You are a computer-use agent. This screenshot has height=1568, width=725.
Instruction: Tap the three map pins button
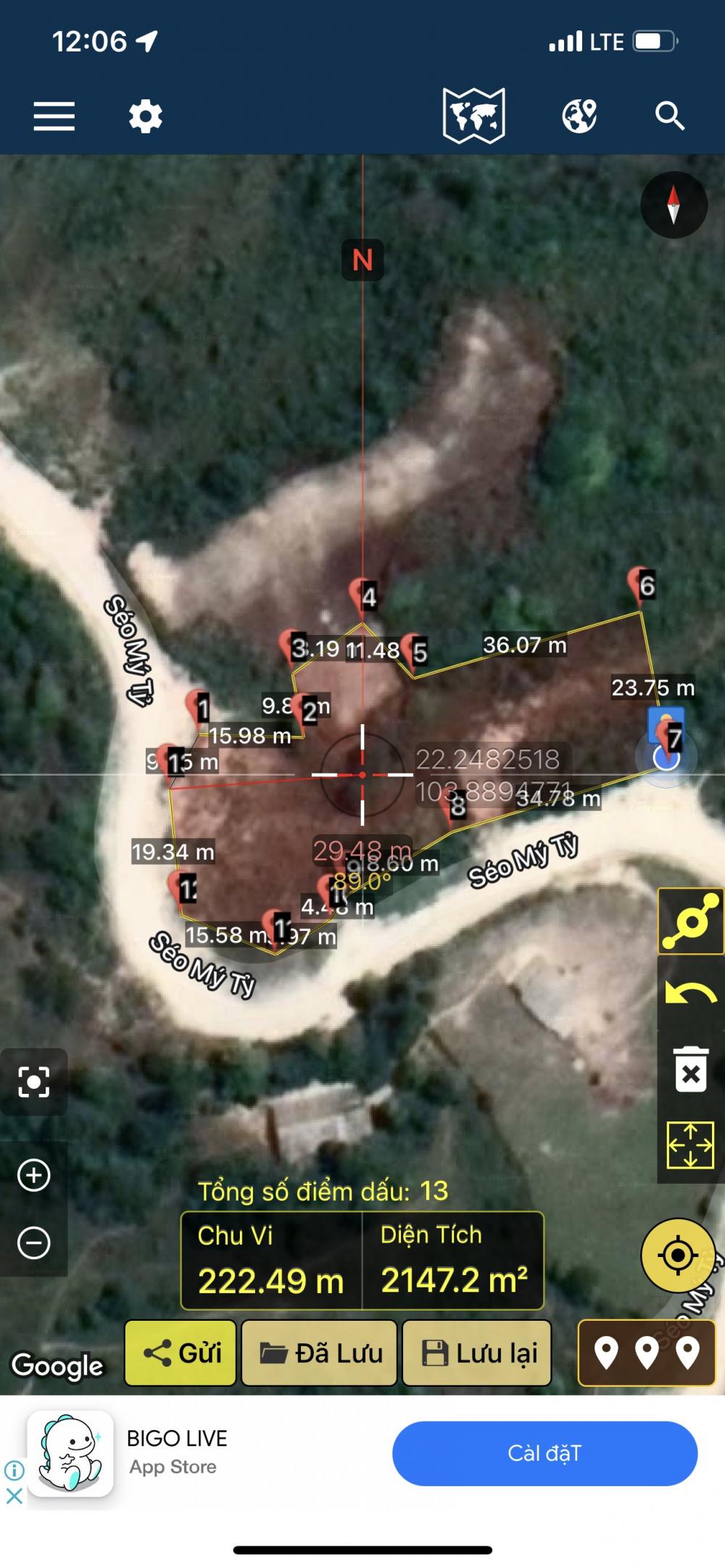pyautogui.click(x=647, y=1353)
